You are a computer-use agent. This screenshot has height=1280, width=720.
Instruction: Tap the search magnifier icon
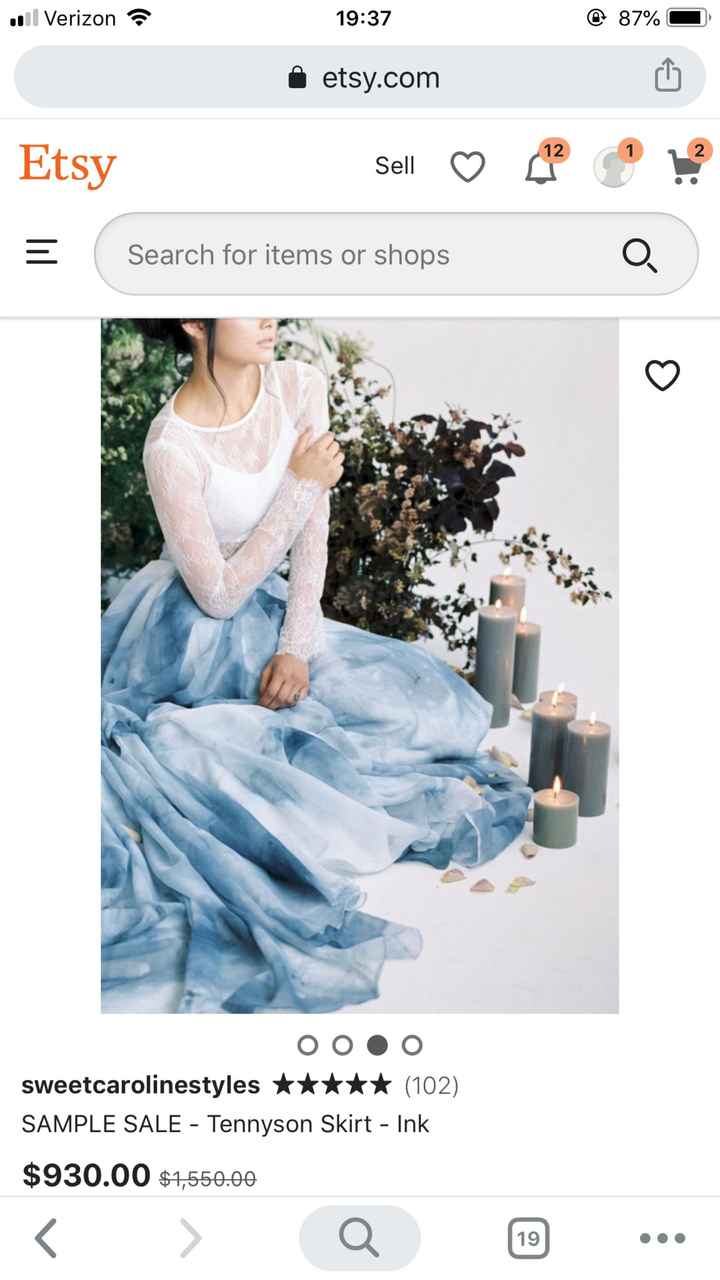(639, 255)
